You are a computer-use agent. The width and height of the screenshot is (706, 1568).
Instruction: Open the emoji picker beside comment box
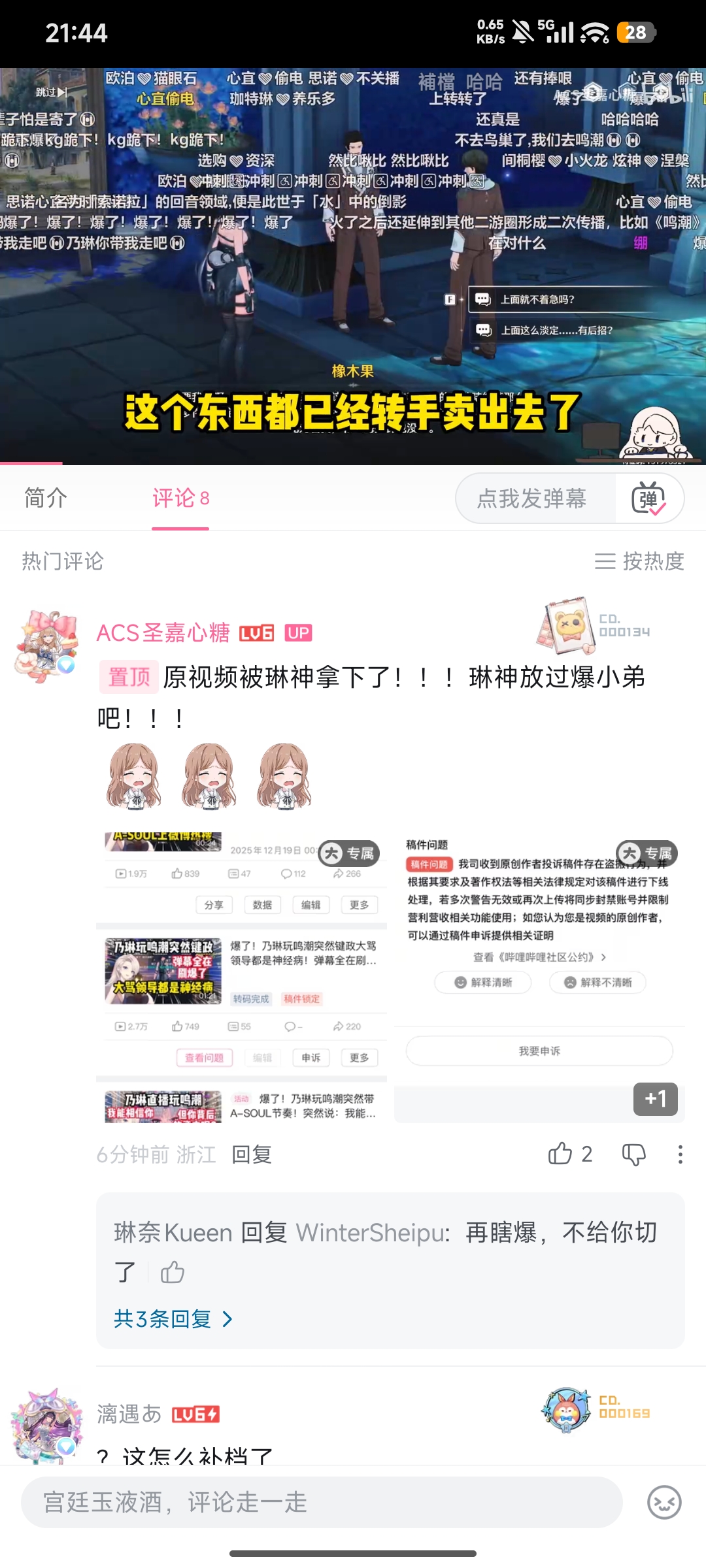(x=664, y=1502)
